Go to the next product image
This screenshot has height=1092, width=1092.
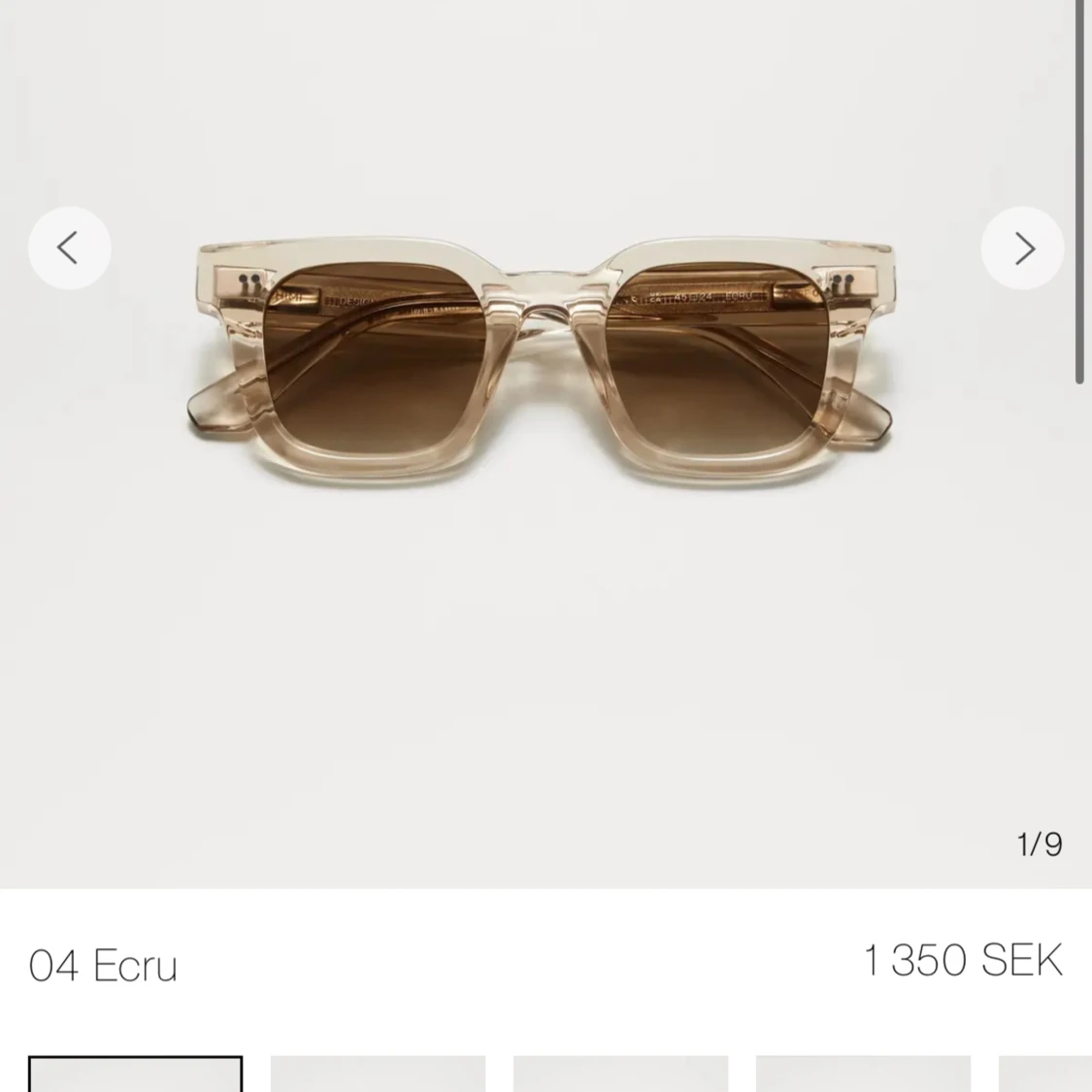coord(1022,248)
